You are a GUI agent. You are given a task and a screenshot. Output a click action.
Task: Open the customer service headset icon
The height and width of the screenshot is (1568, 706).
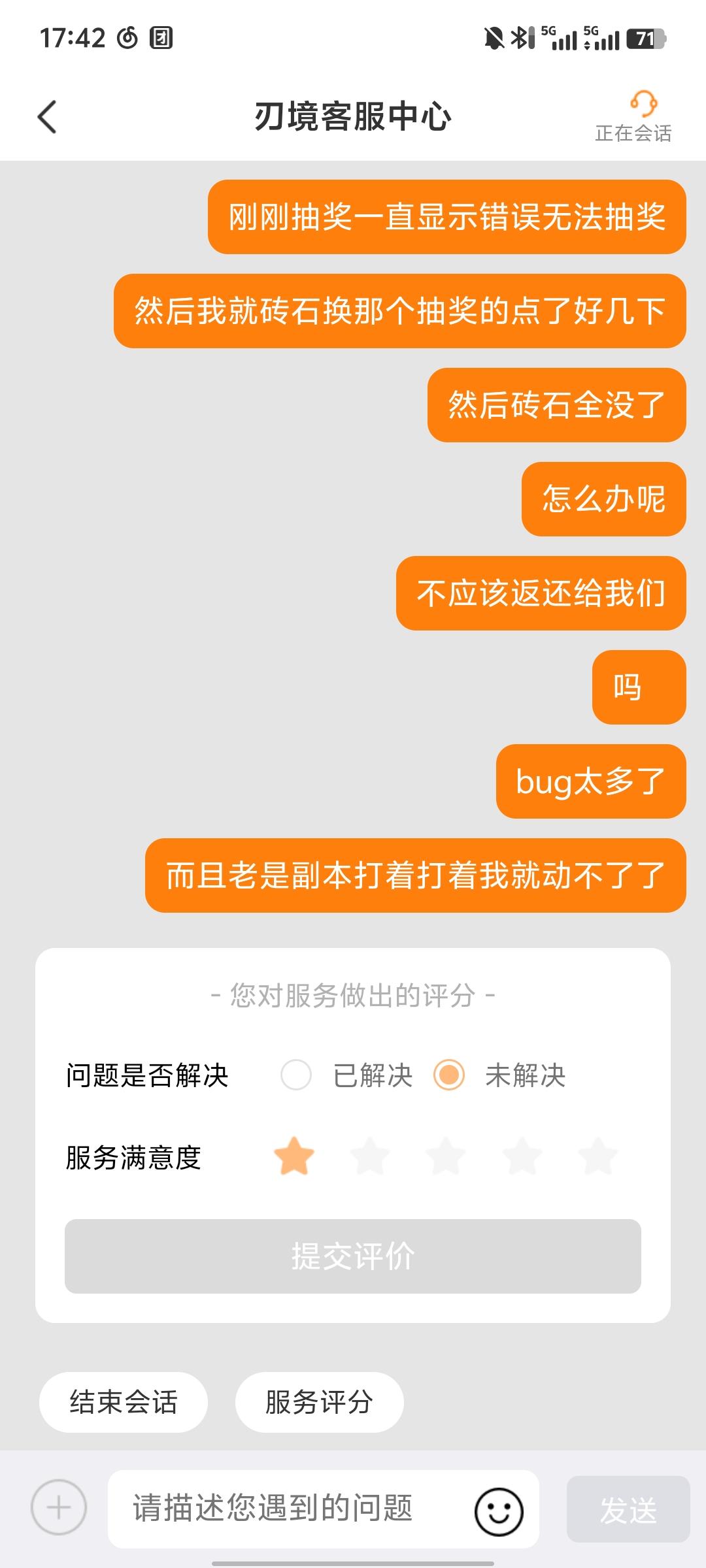(x=644, y=103)
